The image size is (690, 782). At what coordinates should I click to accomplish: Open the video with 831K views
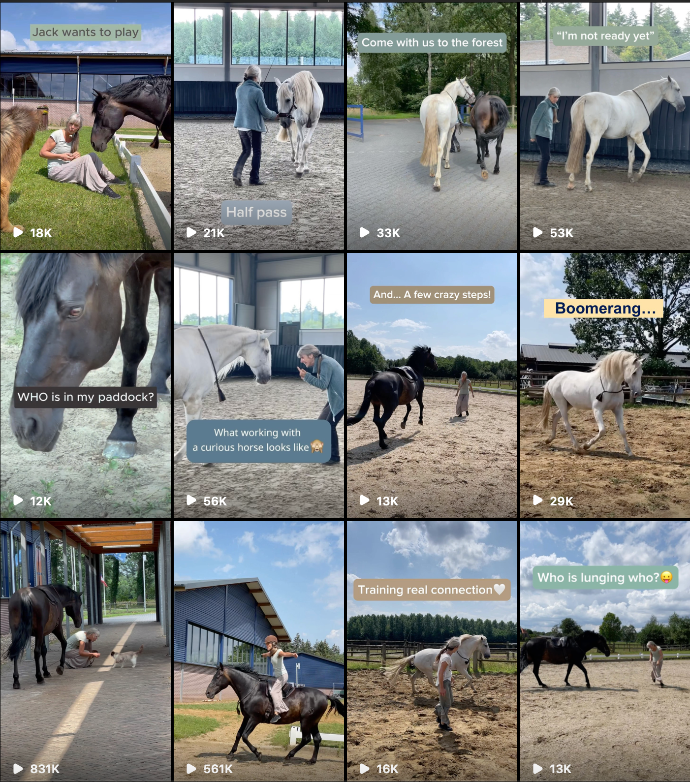point(85,650)
